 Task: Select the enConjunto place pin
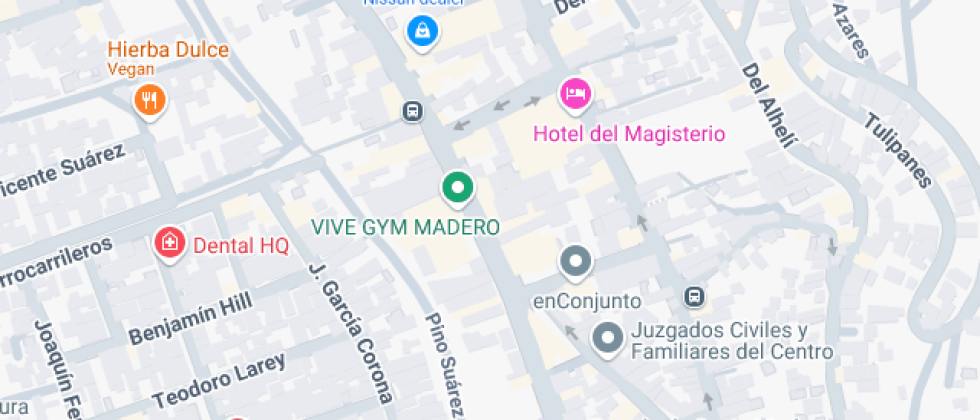575,263
